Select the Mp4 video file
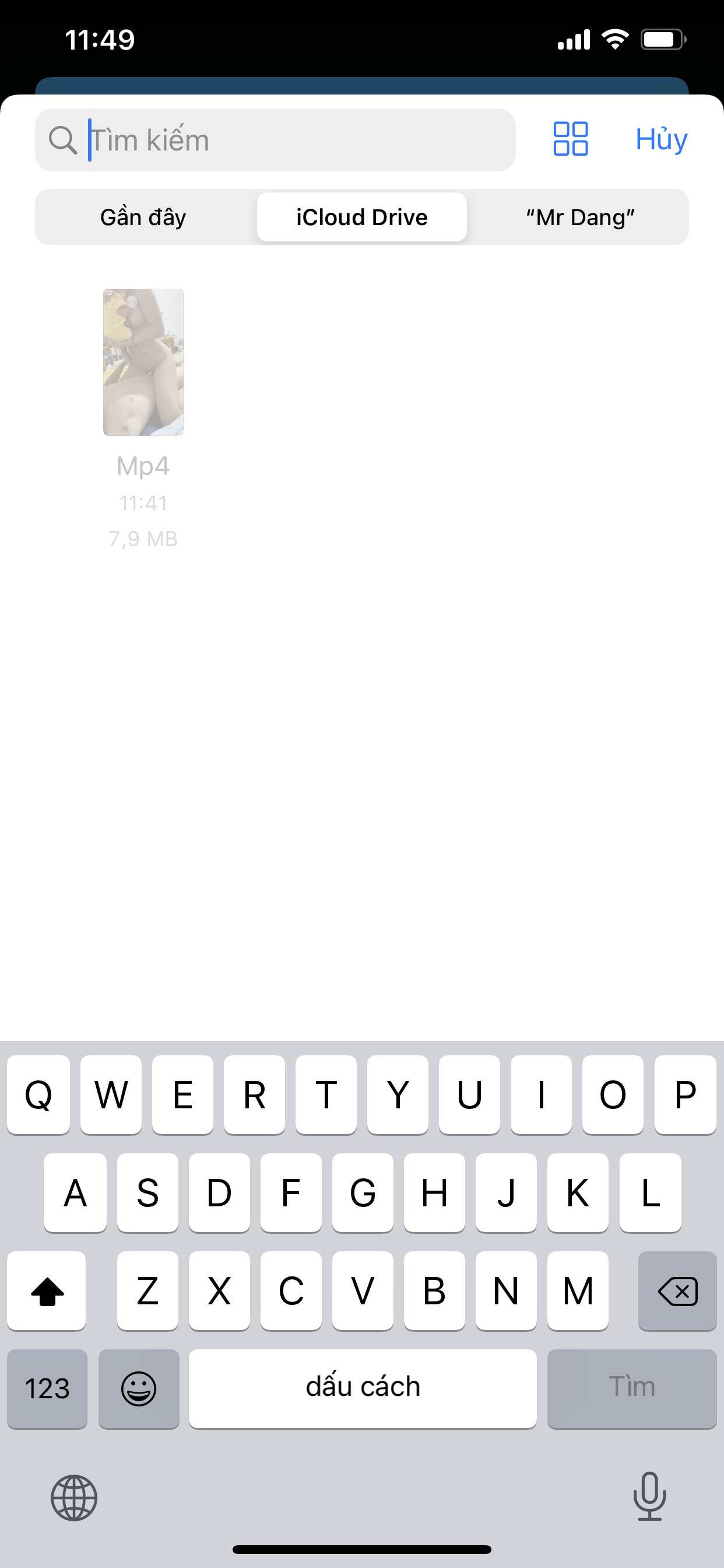The width and height of the screenshot is (724, 1568). pos(143,363)
